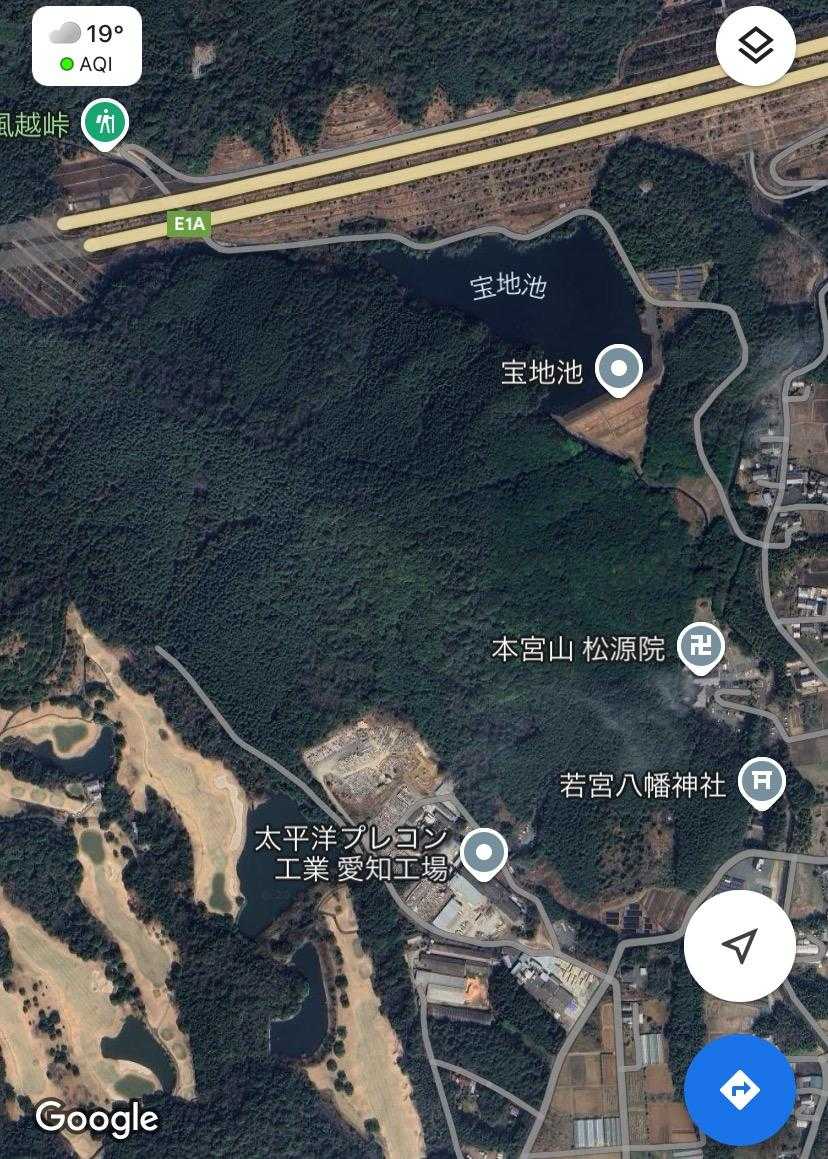
Task: Tap the 風越峠 hiking marker
Action: pyautogui.click(x=104, y=123)
